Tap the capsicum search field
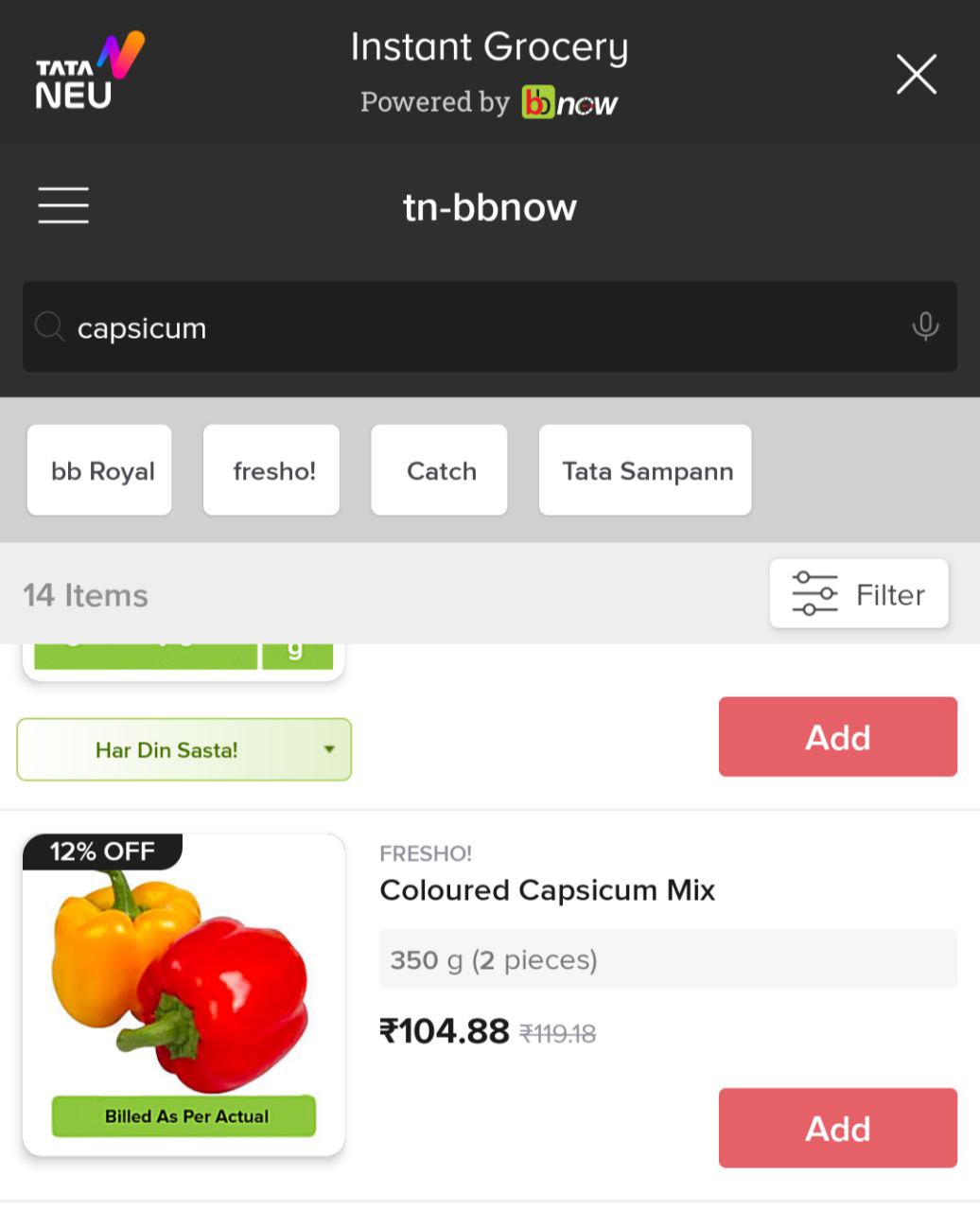Image resolution: width=980 pixels, height=1211 pixels. pyautogui.click(x=473, y=327)
